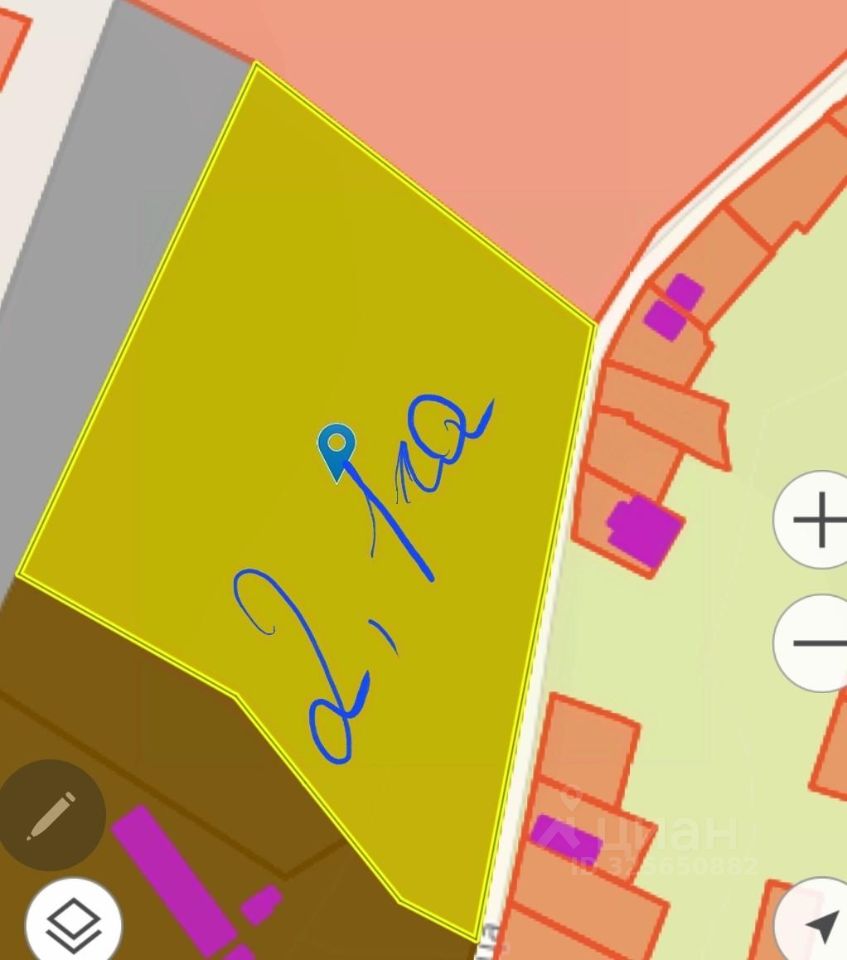
Task: Zoom in on the map
Action: [816, 521]
